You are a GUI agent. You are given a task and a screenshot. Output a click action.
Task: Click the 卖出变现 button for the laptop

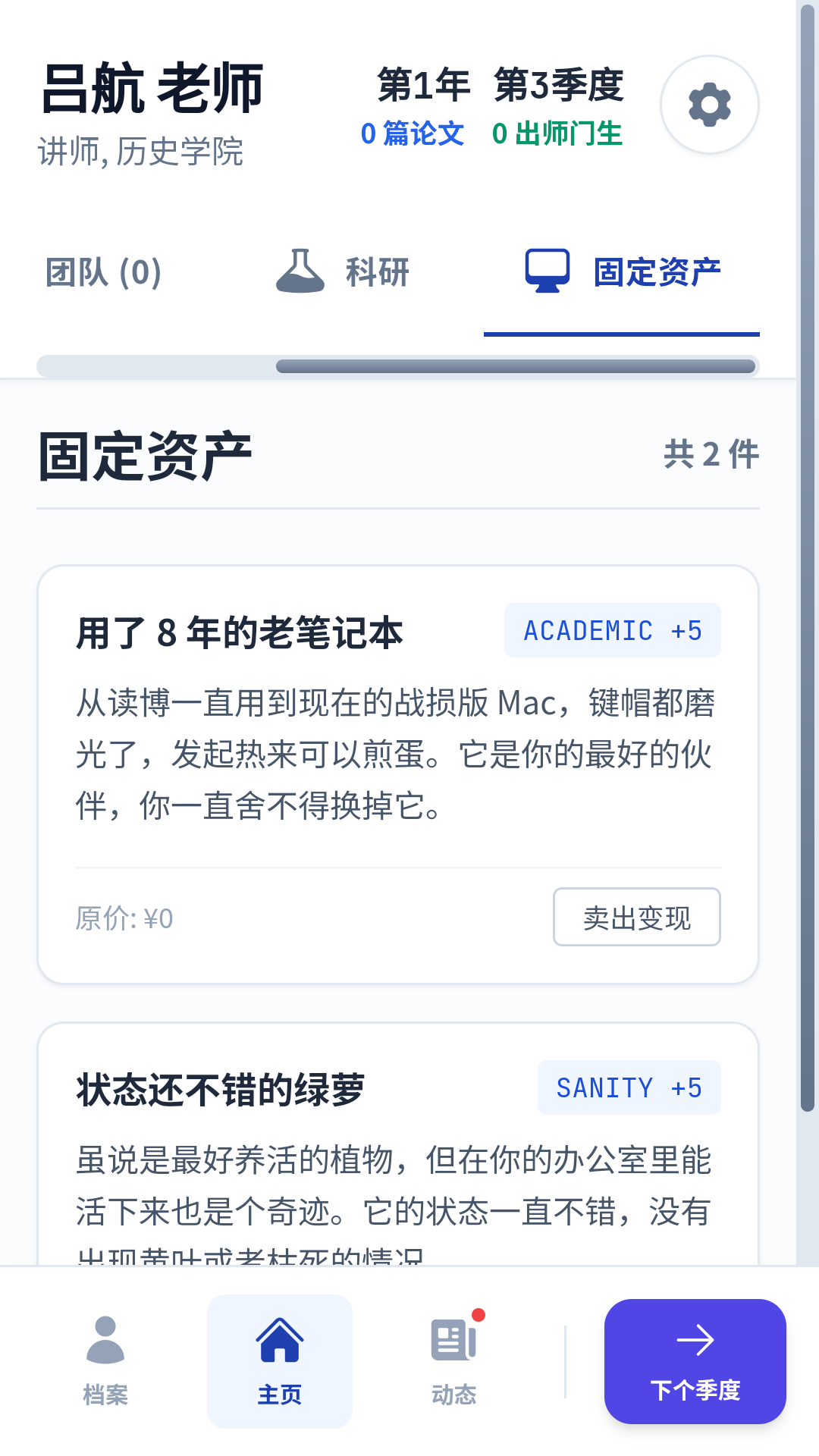636,918
